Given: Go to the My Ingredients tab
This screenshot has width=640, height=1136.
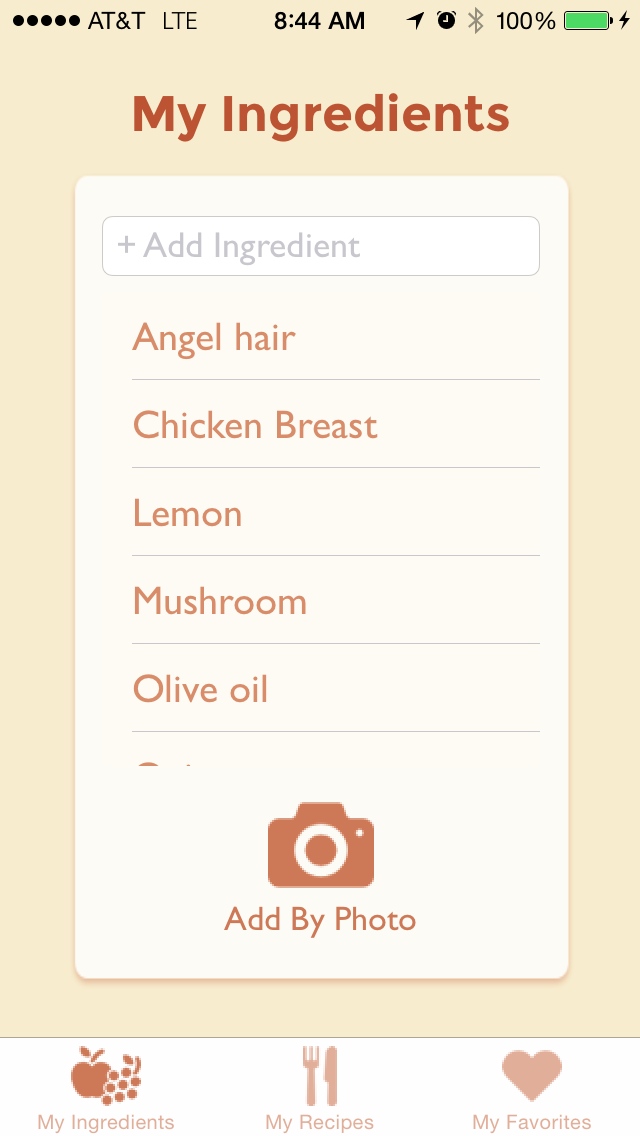Looking at the screenshot, I should tap(106, 1088).
